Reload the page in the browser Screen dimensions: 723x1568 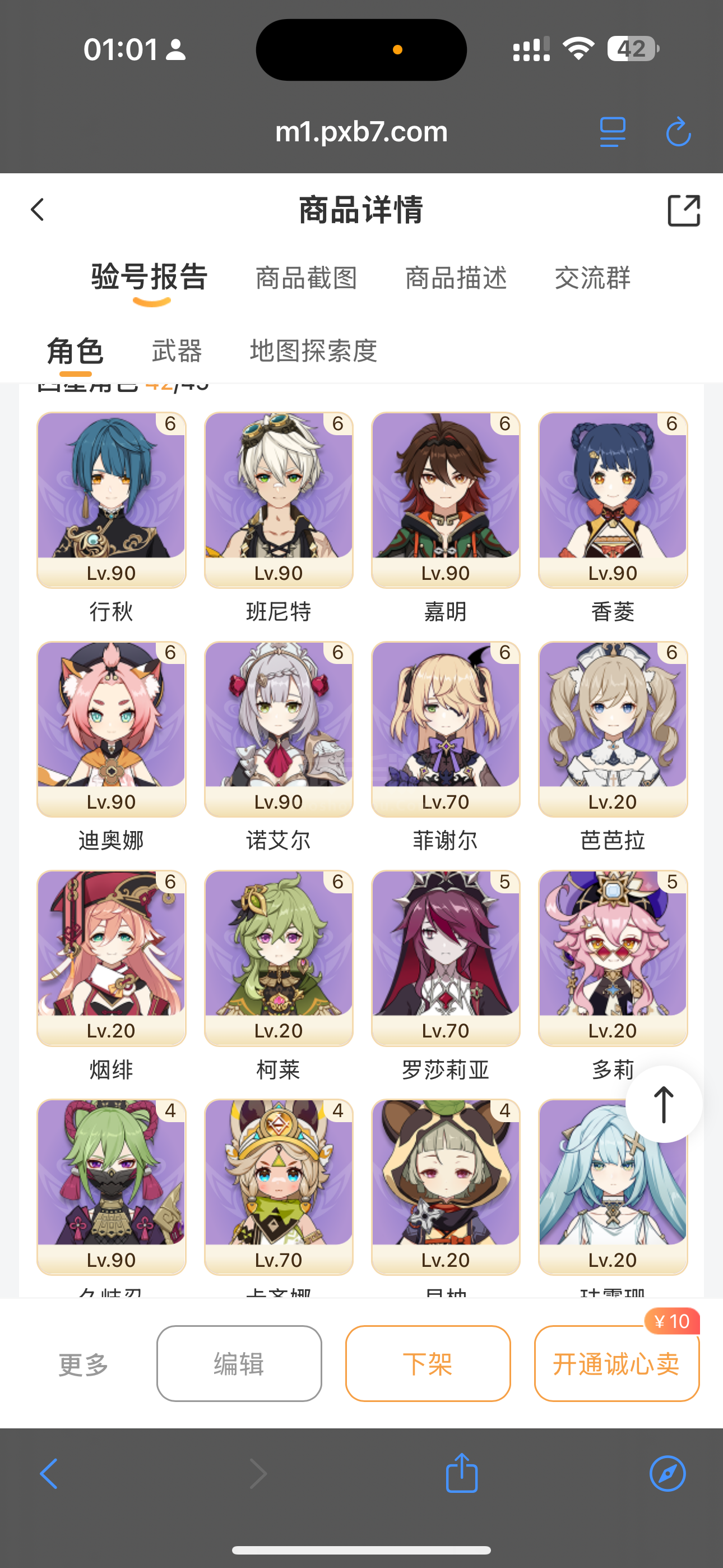pos(678,132)
